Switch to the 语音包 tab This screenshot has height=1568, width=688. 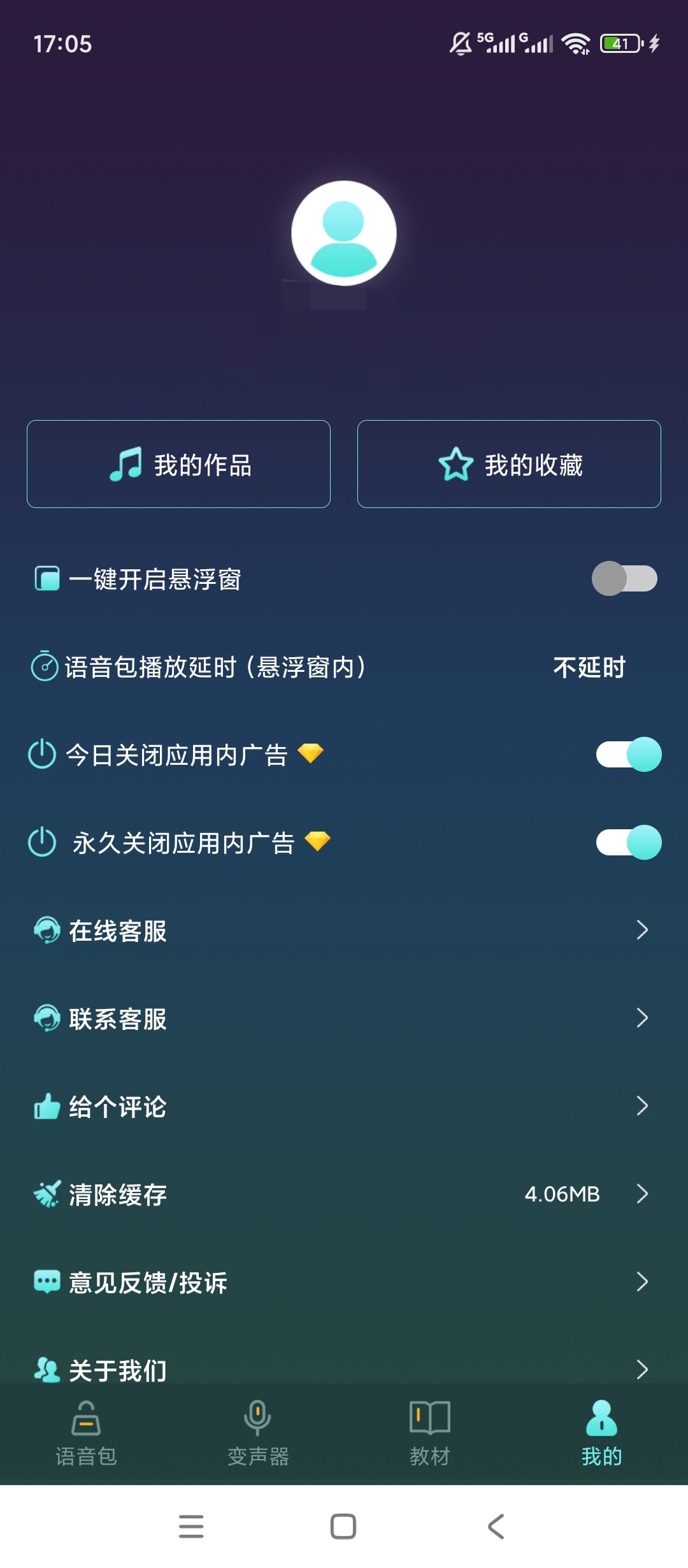(86, 1434)
